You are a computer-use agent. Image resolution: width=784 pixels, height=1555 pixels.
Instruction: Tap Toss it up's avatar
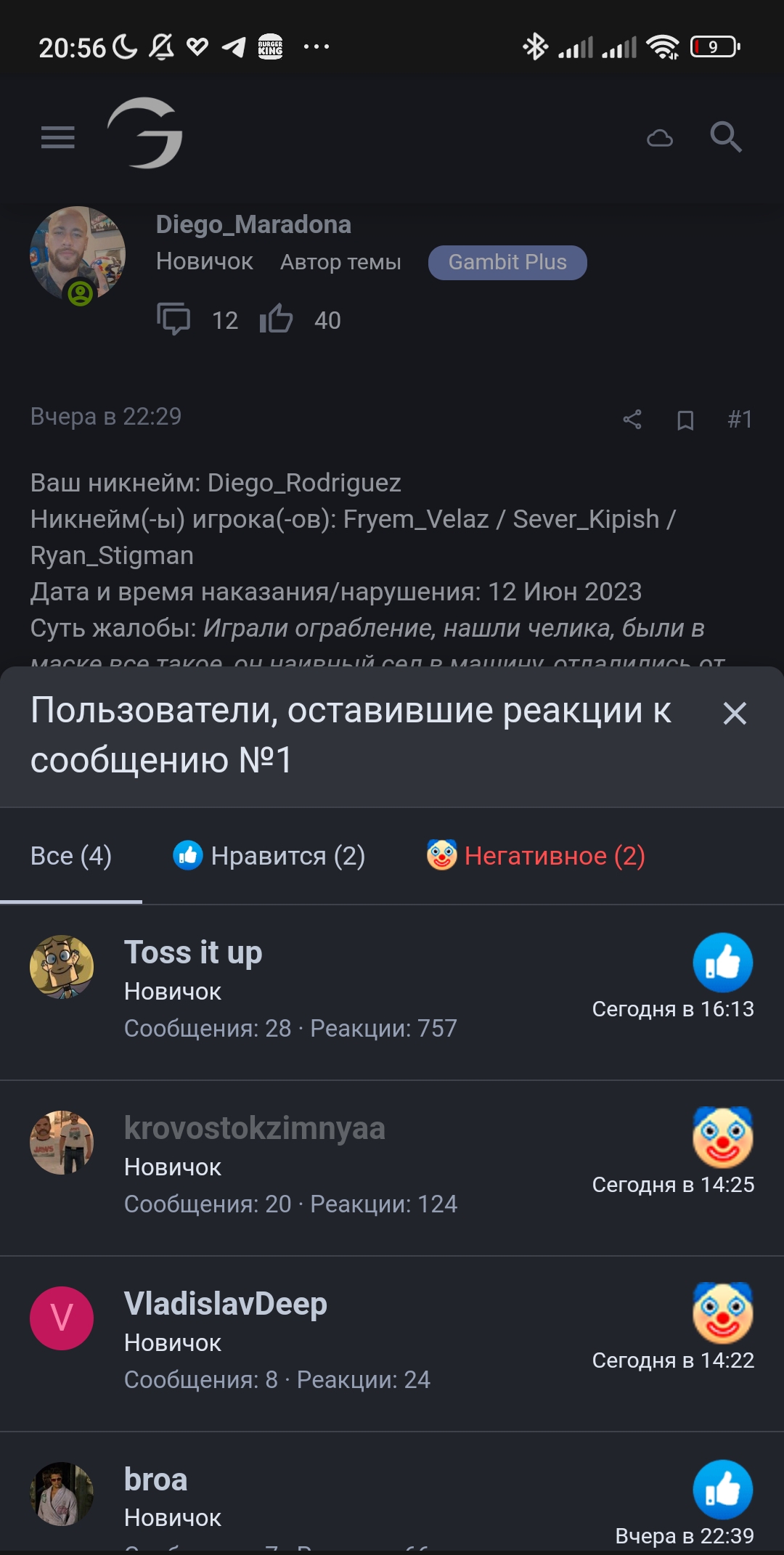62,966
